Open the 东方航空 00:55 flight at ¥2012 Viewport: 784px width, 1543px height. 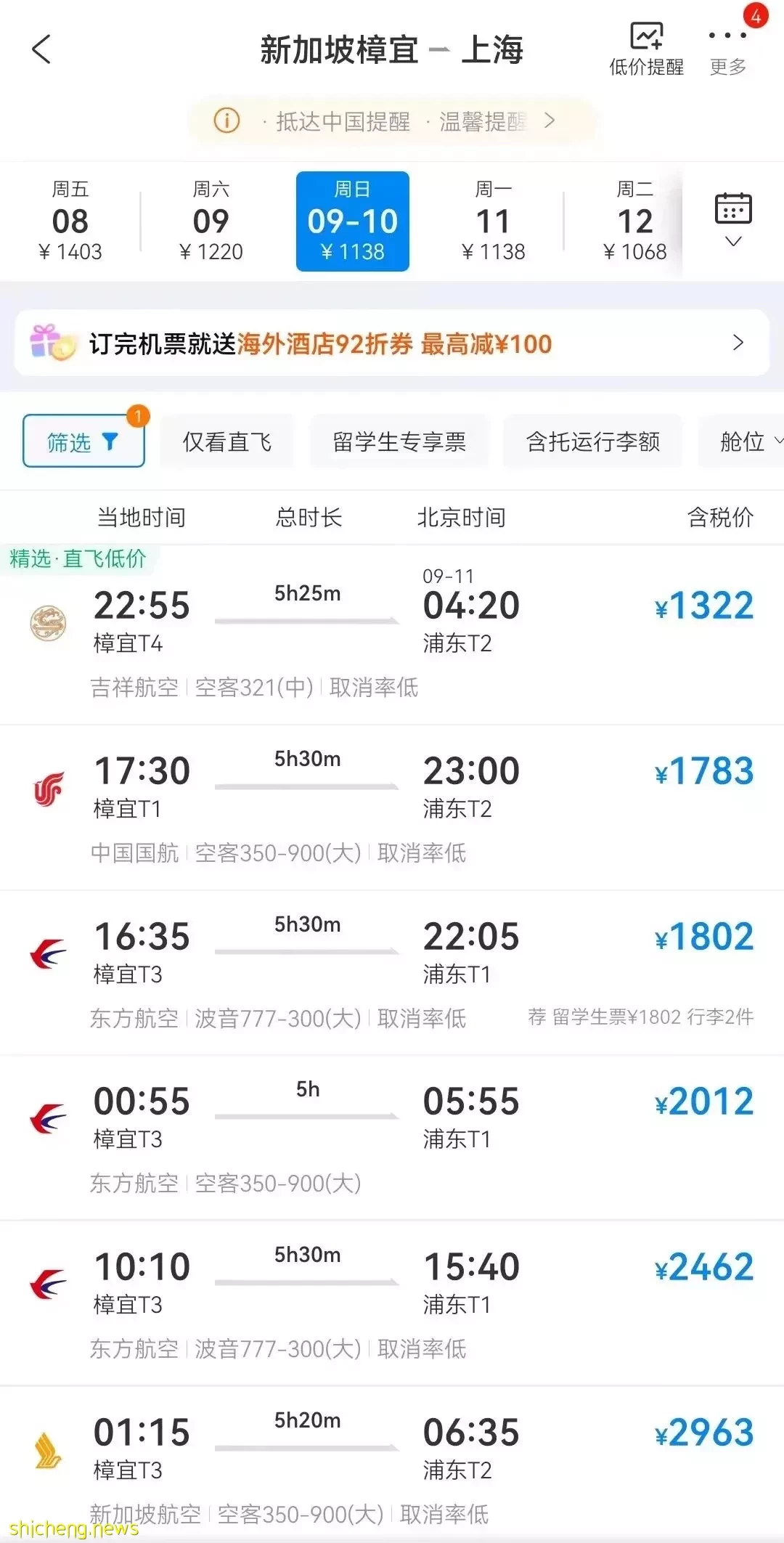click(392, 1138)
